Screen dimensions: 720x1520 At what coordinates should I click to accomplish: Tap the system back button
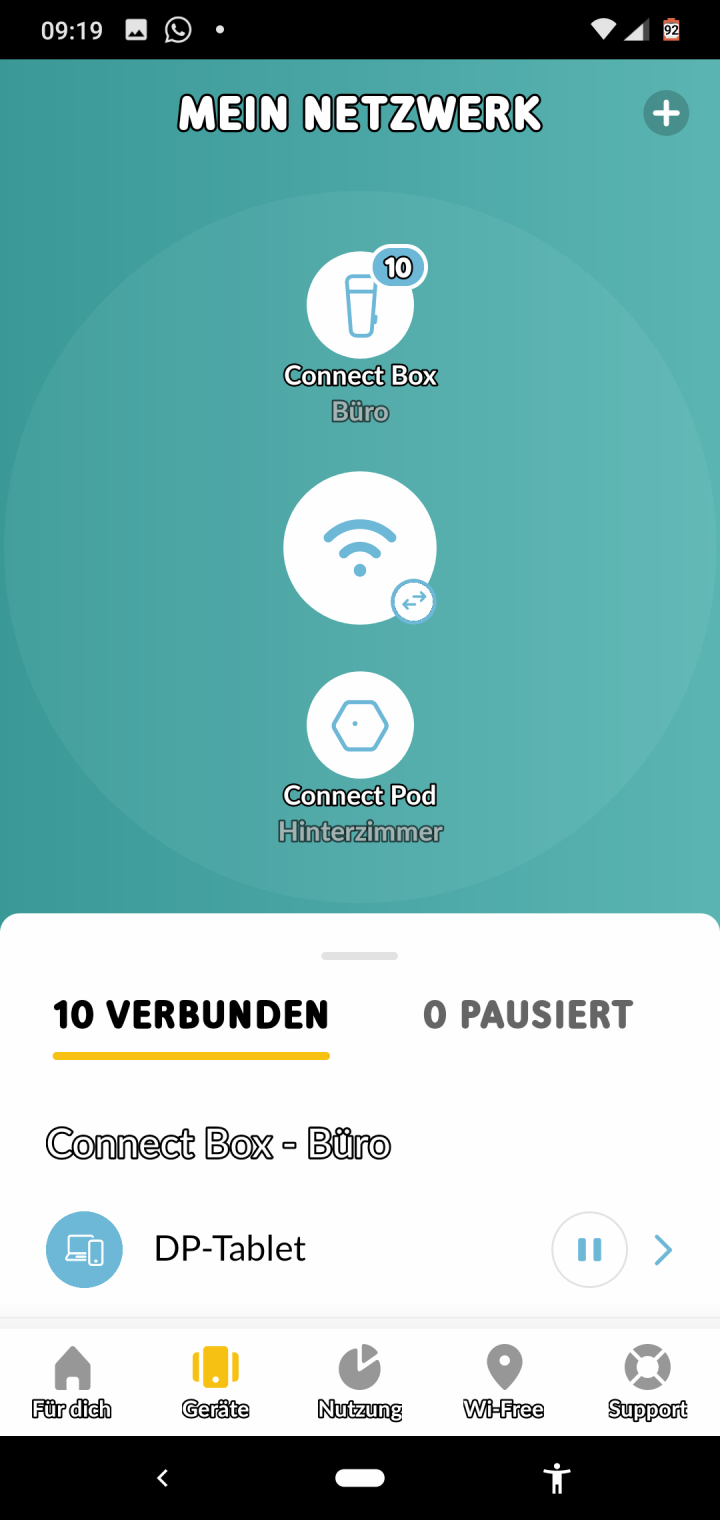163,1478
